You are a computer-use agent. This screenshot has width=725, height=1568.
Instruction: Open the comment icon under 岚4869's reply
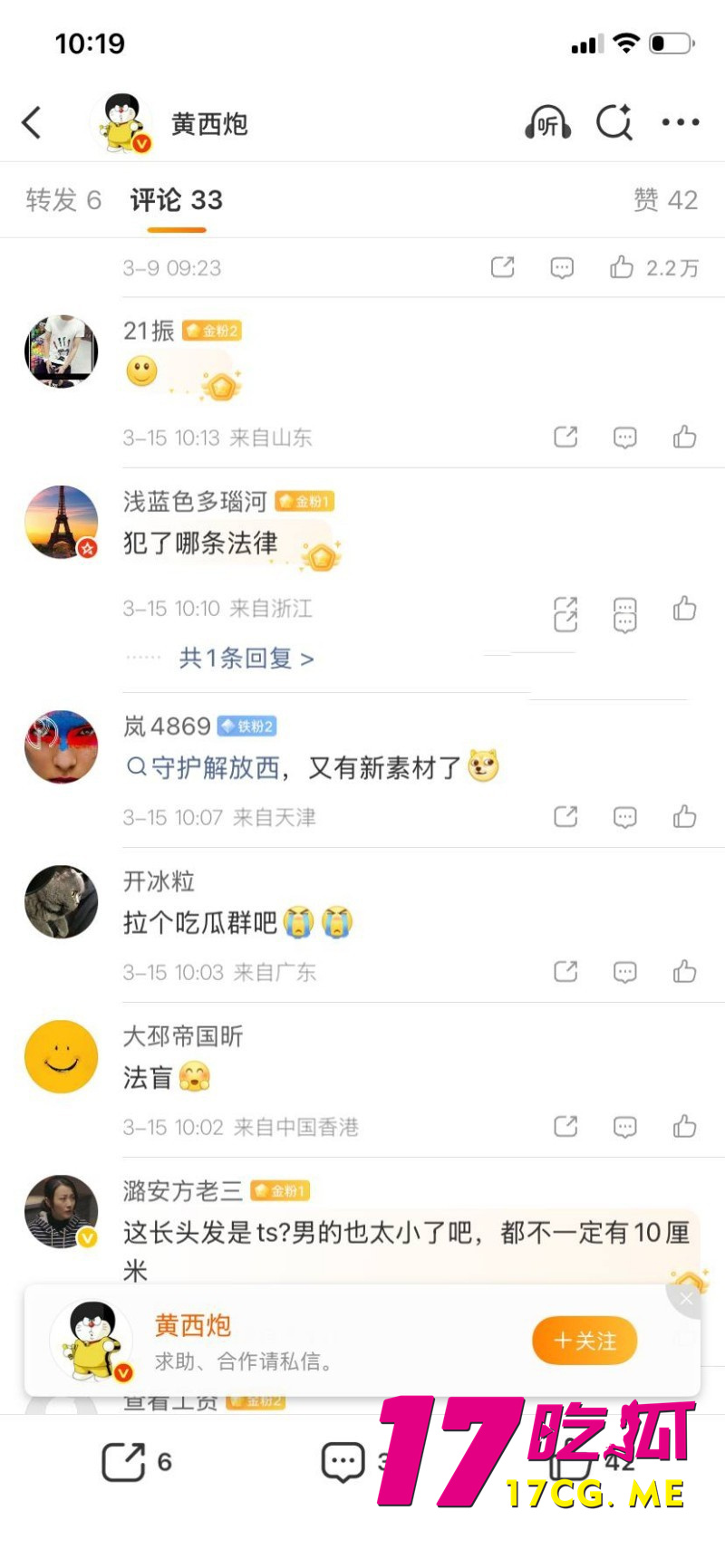tap(624, 816)
